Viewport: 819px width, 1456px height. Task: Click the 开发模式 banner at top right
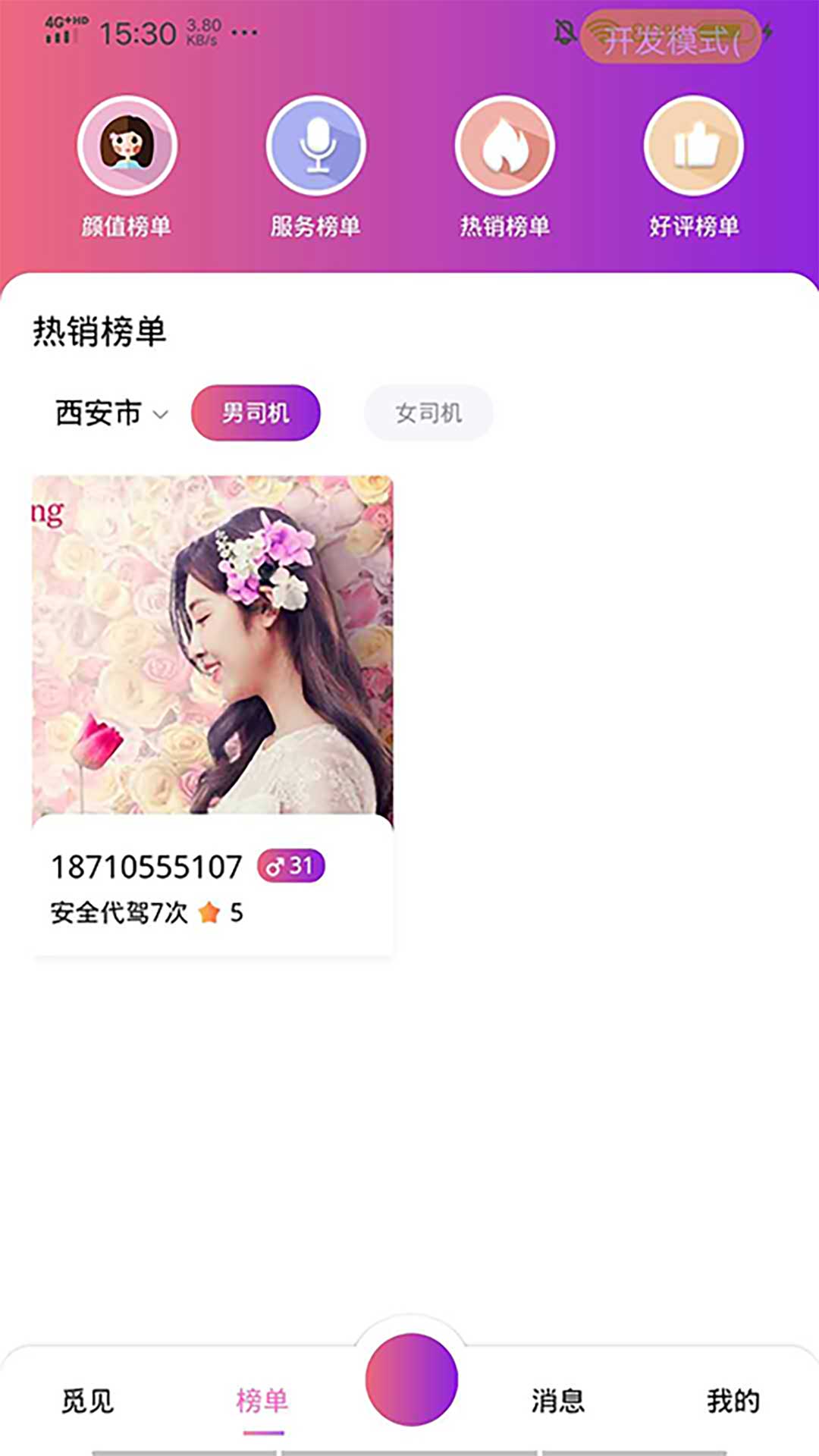point(673,36)
